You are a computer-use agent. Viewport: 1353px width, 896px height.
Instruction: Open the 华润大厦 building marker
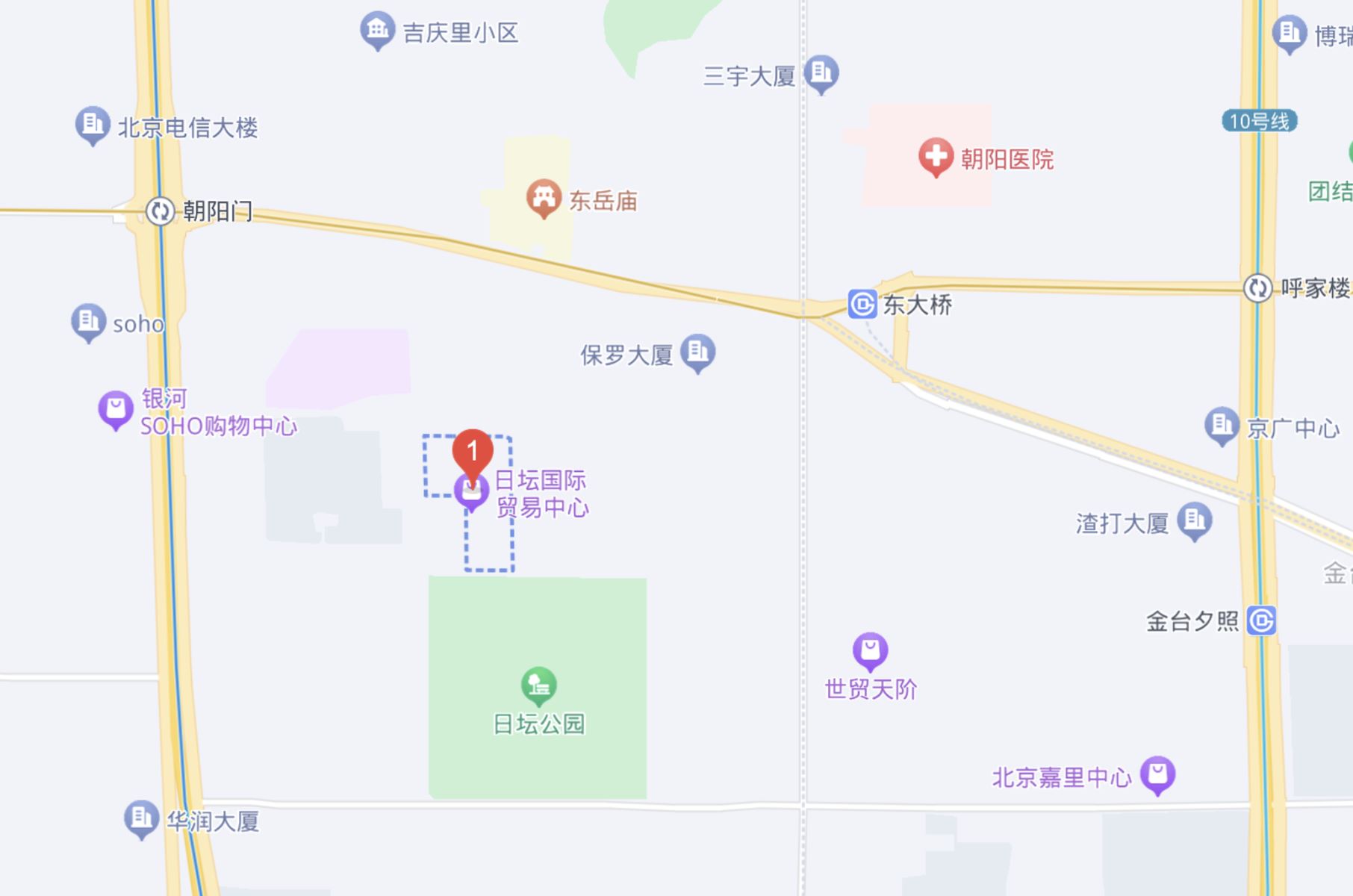(x=141, y=818)
